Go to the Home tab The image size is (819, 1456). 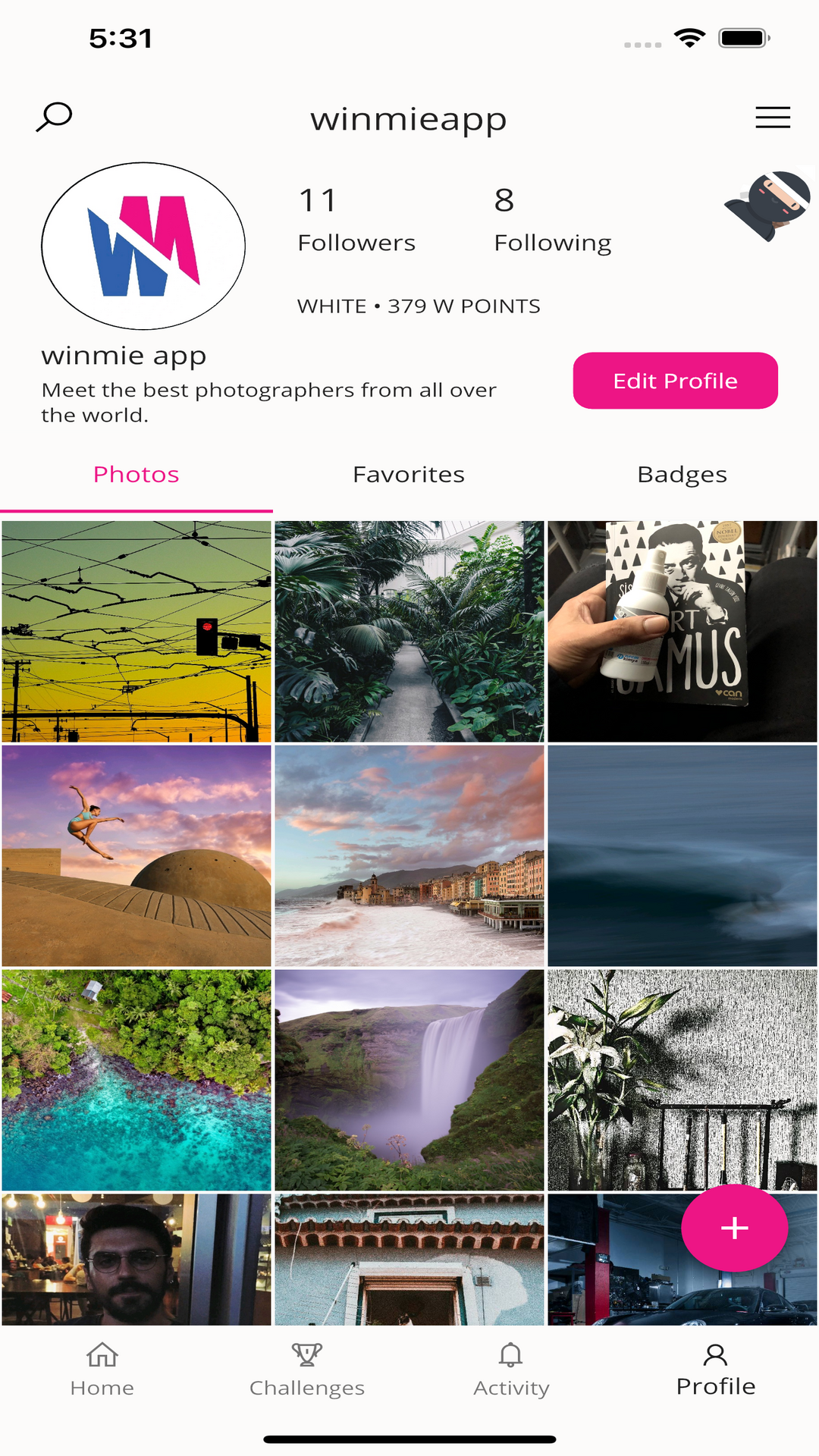click(102, 1370)
